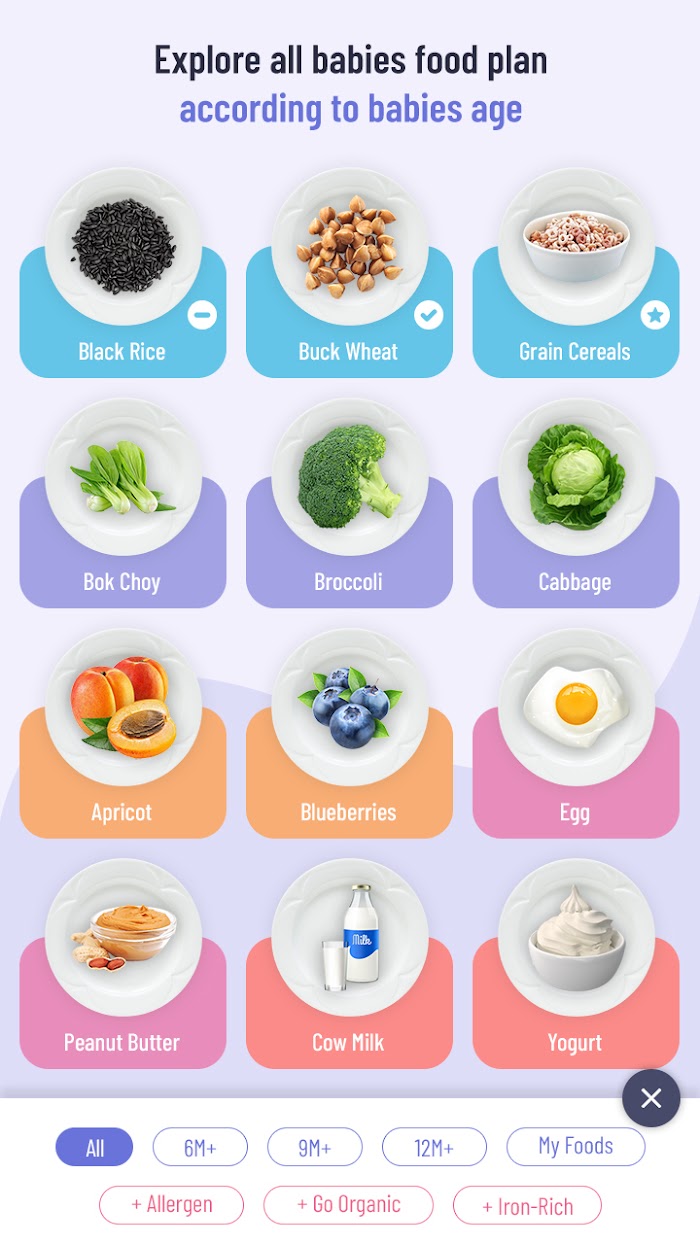Screen dimensions: 700x1244
Task: View the Yogurt food card
Action: 576,963
